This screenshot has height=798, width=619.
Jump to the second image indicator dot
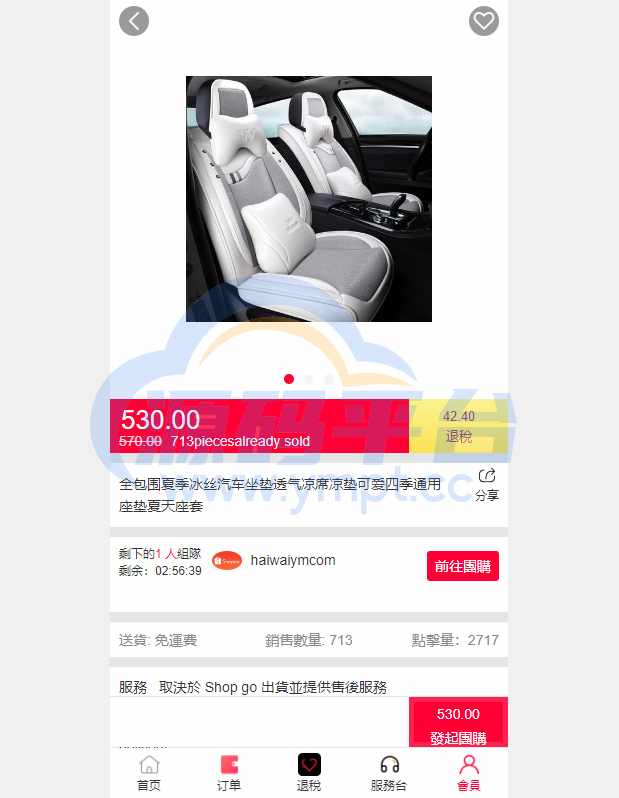point(309,379)
